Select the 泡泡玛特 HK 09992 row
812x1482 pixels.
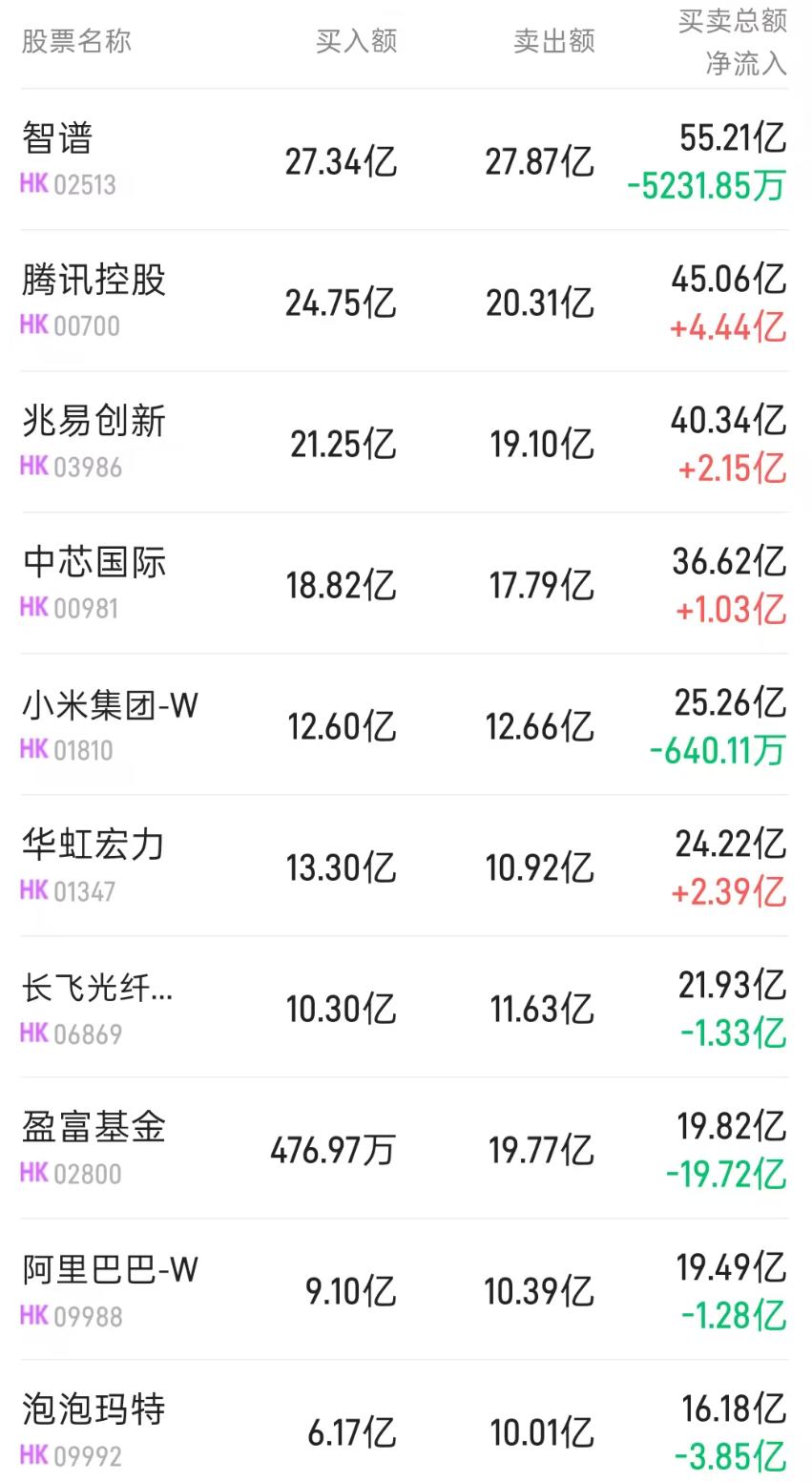pos(405,1422)
